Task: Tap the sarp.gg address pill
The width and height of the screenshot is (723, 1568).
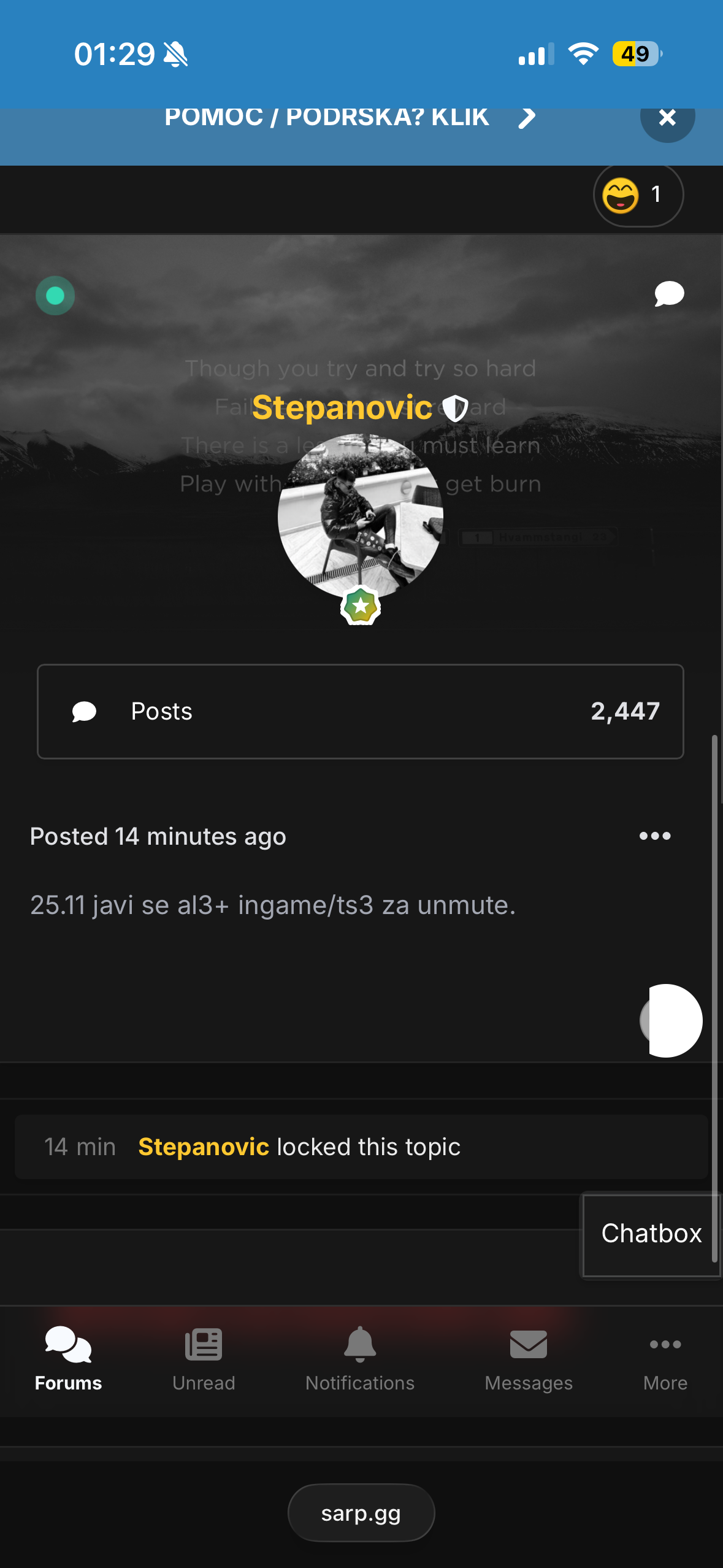Action: [x=361, y=1513]
